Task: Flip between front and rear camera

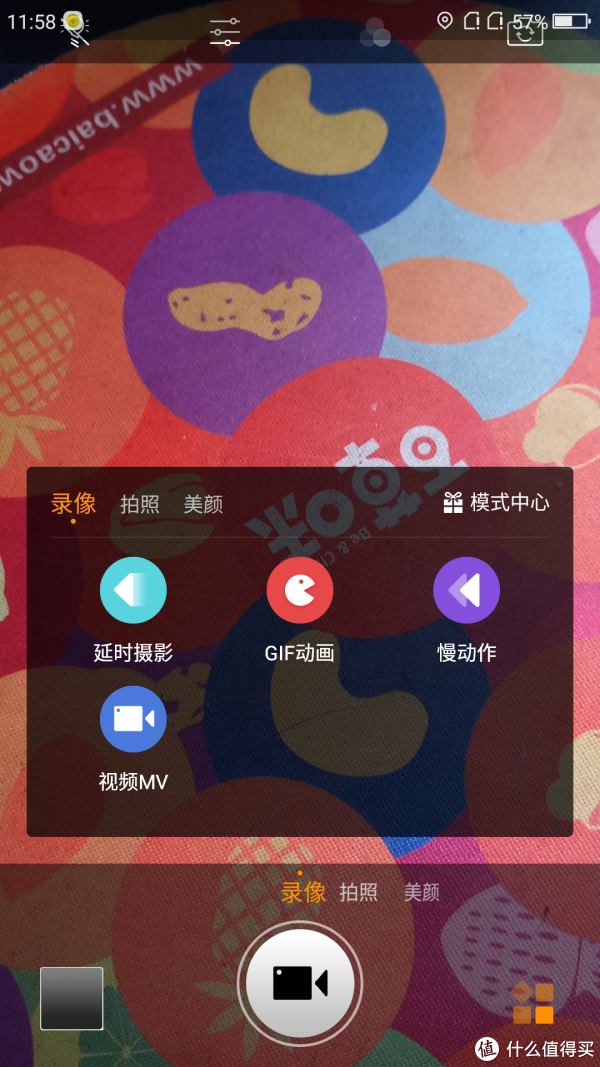Action: point(525,31)
